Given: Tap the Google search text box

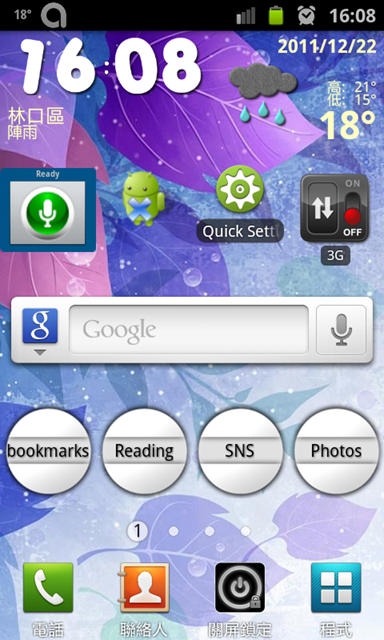Looking at the screenshot, I should pos(189,329).
